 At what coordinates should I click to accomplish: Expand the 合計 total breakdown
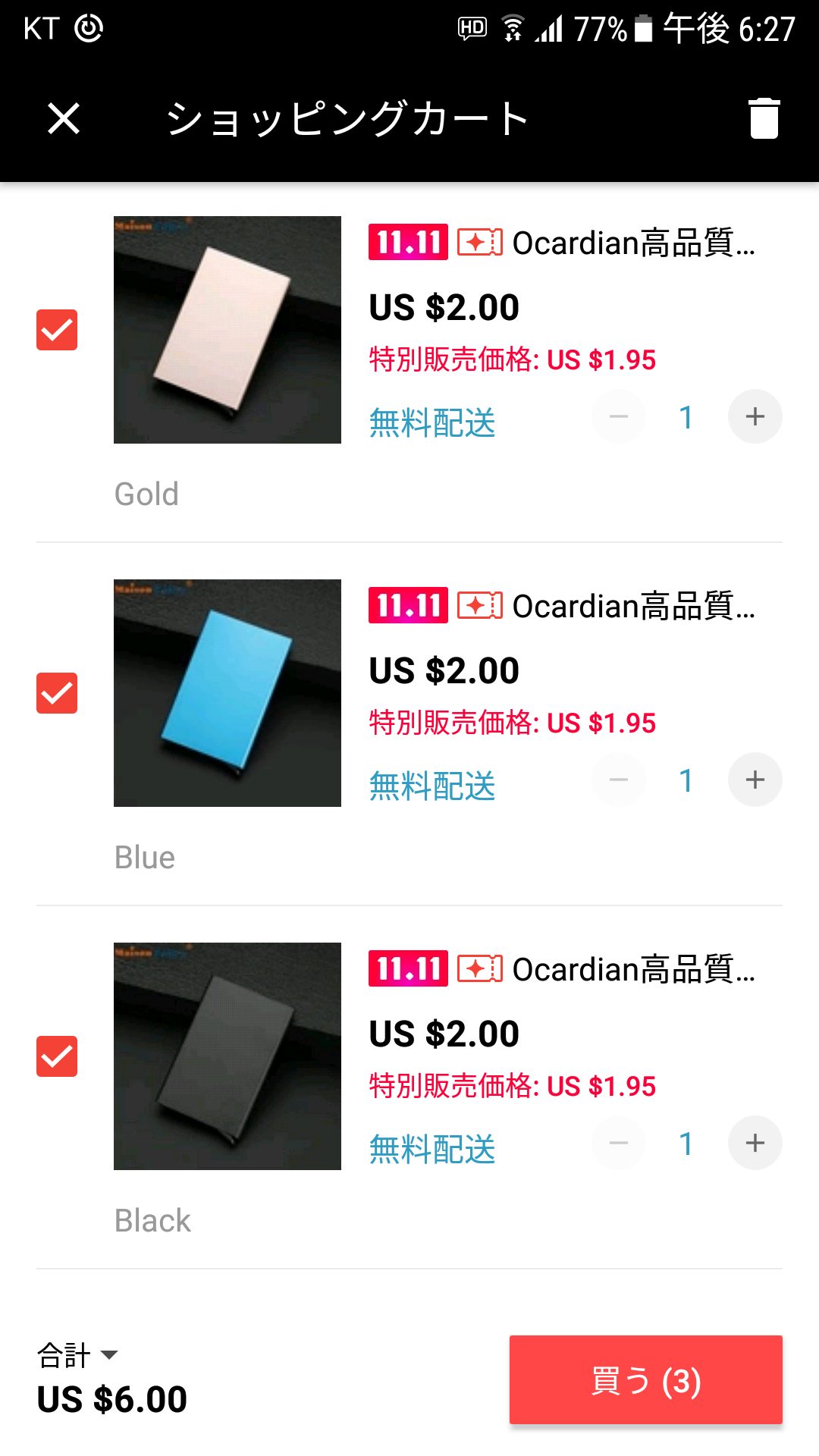[x=79, y=1355]
